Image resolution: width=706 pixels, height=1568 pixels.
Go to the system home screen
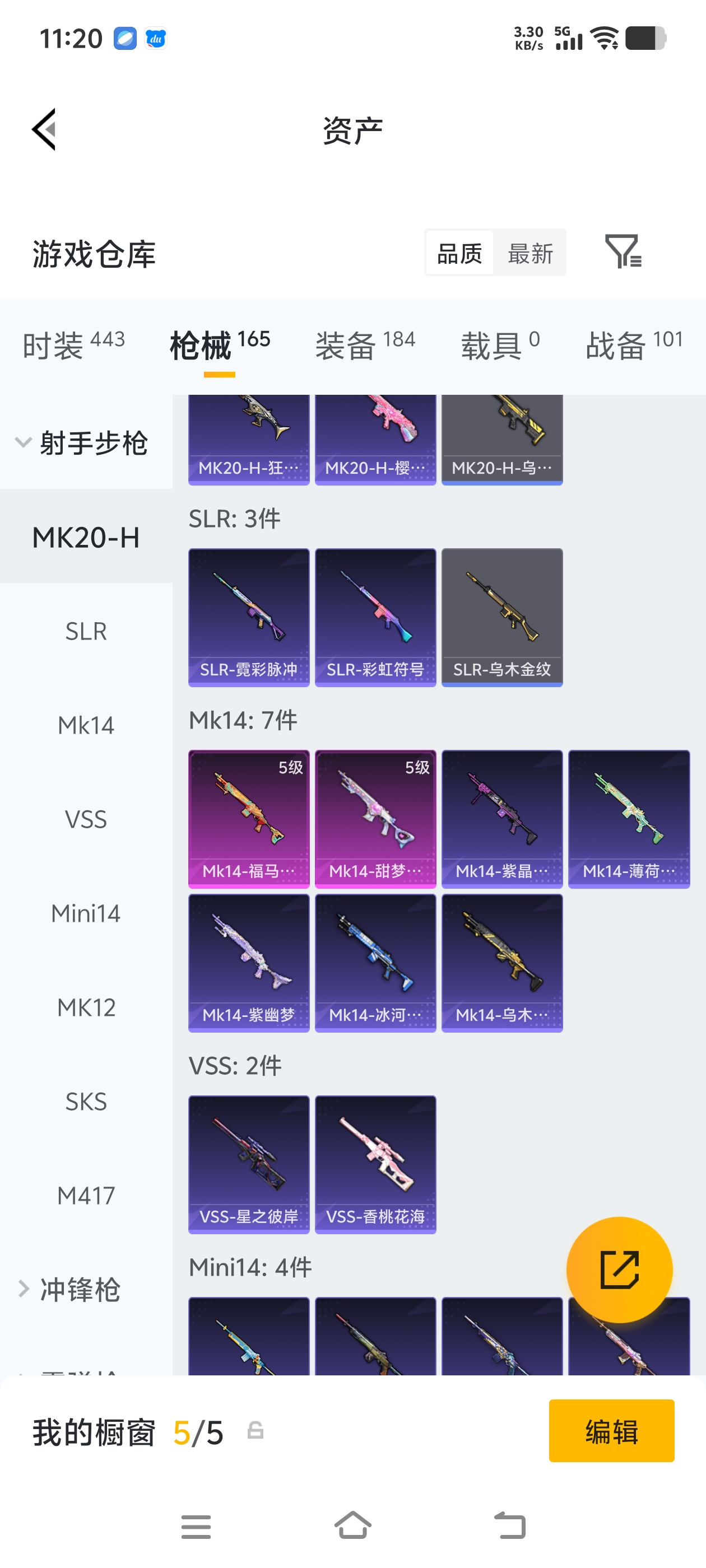(352, 1526)
